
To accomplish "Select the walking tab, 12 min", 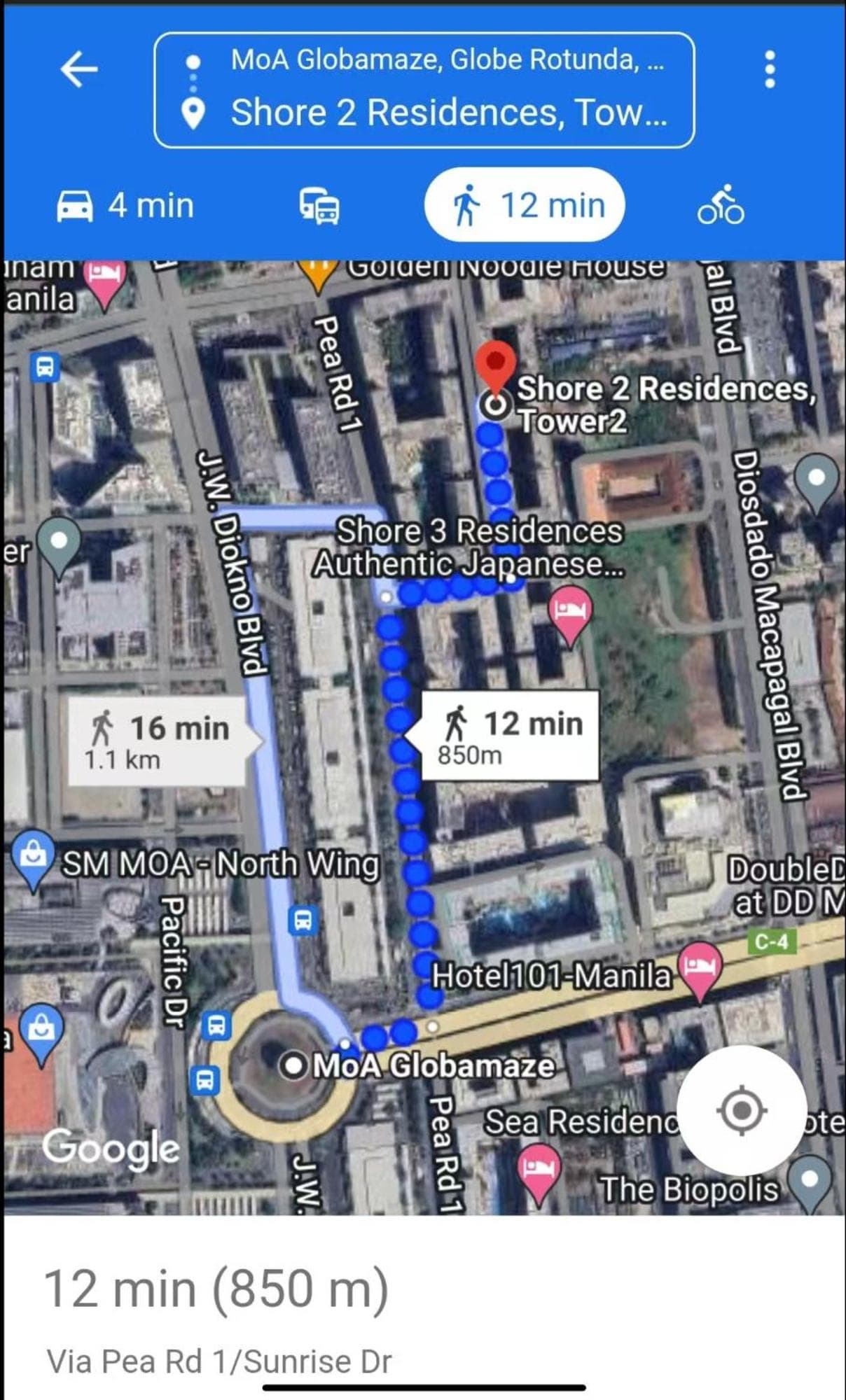I will point(524,206).
